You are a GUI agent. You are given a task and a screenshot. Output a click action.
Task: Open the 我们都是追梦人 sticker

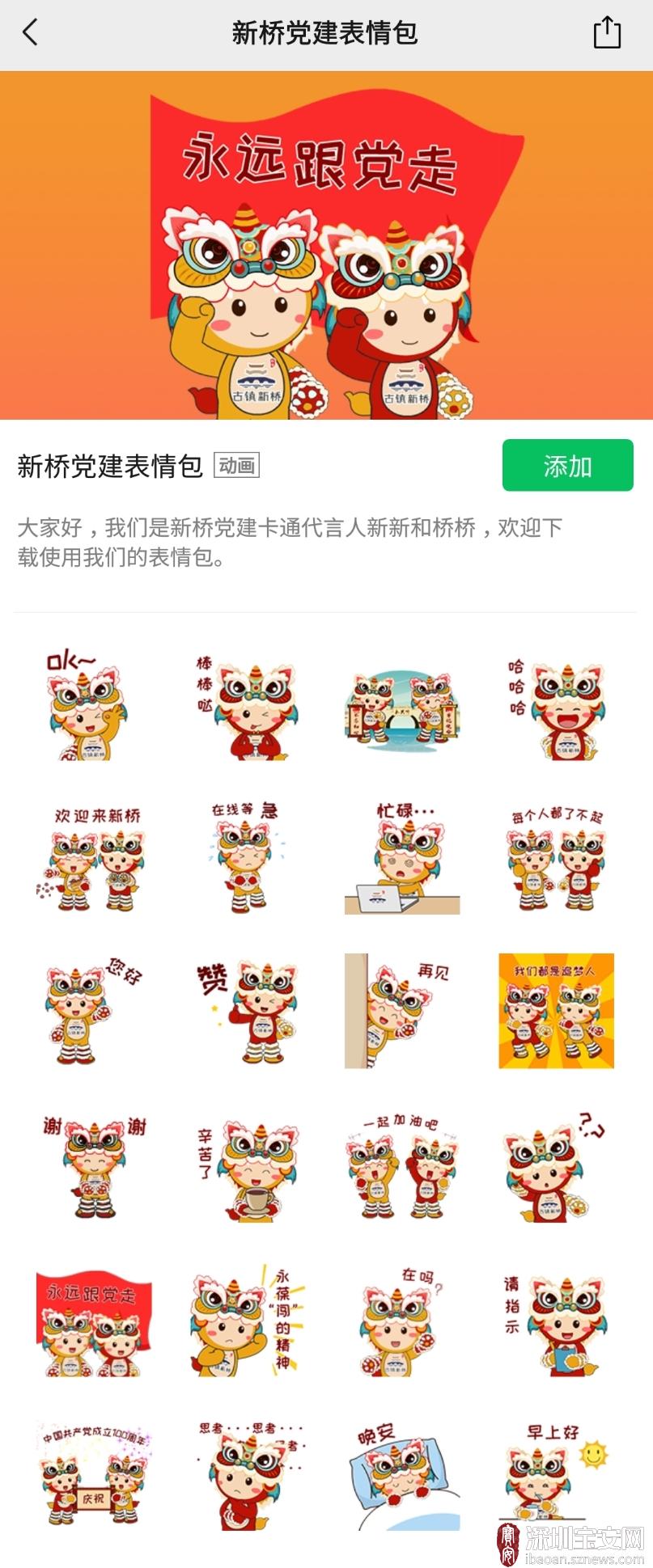coord(557,1011)
